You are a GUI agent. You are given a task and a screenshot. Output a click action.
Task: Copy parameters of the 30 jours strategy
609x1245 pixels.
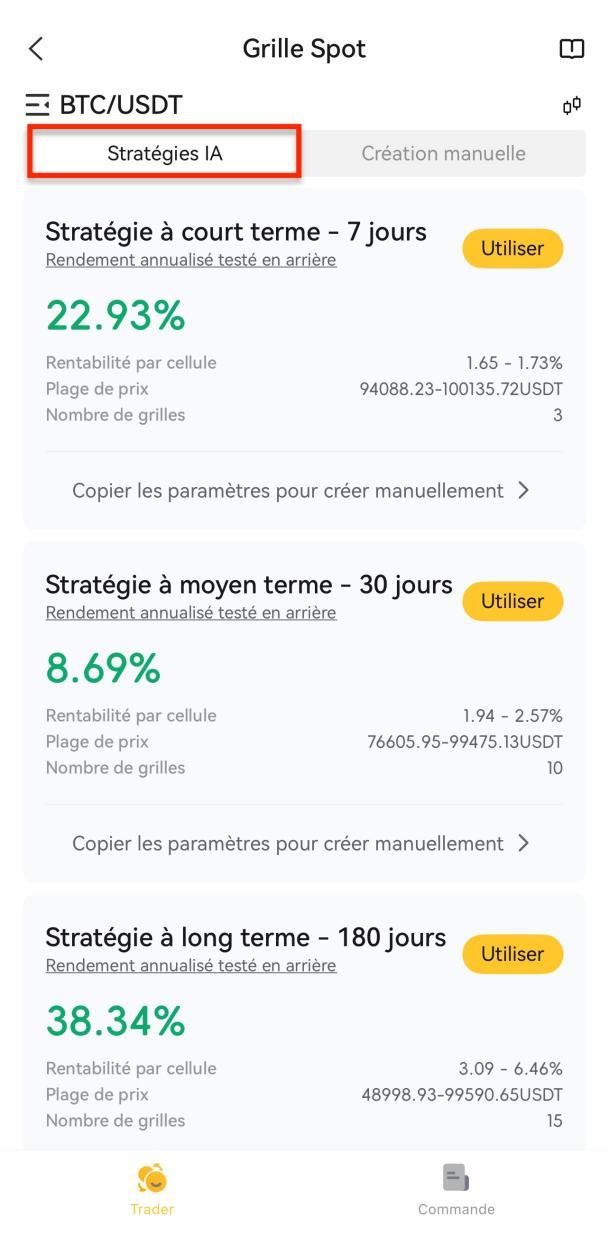tap(301, 843)
